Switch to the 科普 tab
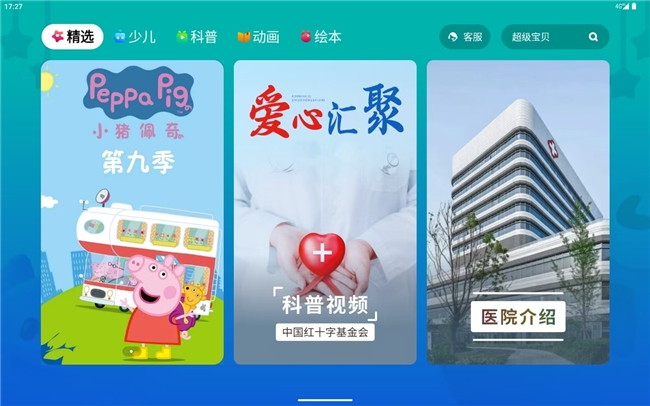The height and width of the screenshot is (406, 650). click(x=196, y=37)
